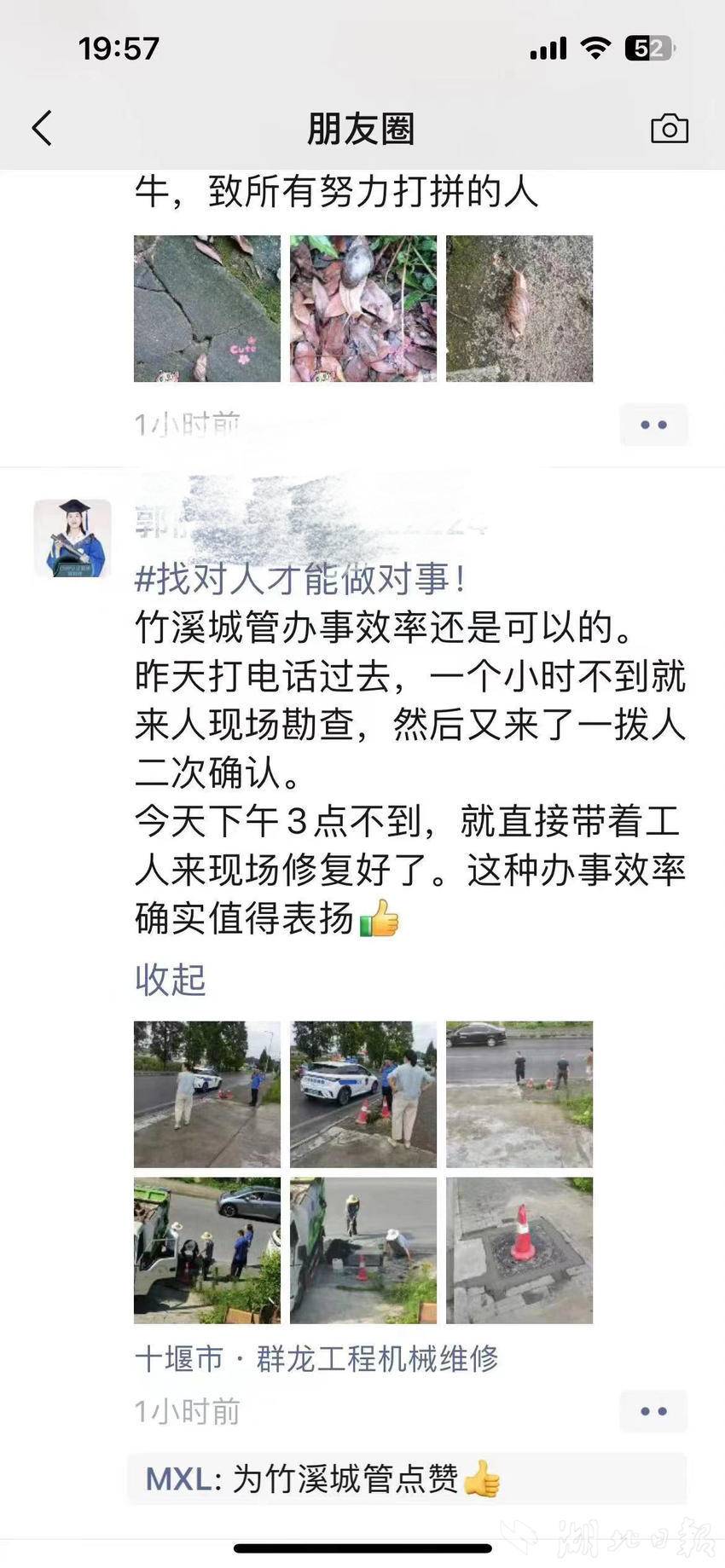Open first photo of person beside patrol car
This screenshot has width=725, height=1568.
(x=207, y=1094)
